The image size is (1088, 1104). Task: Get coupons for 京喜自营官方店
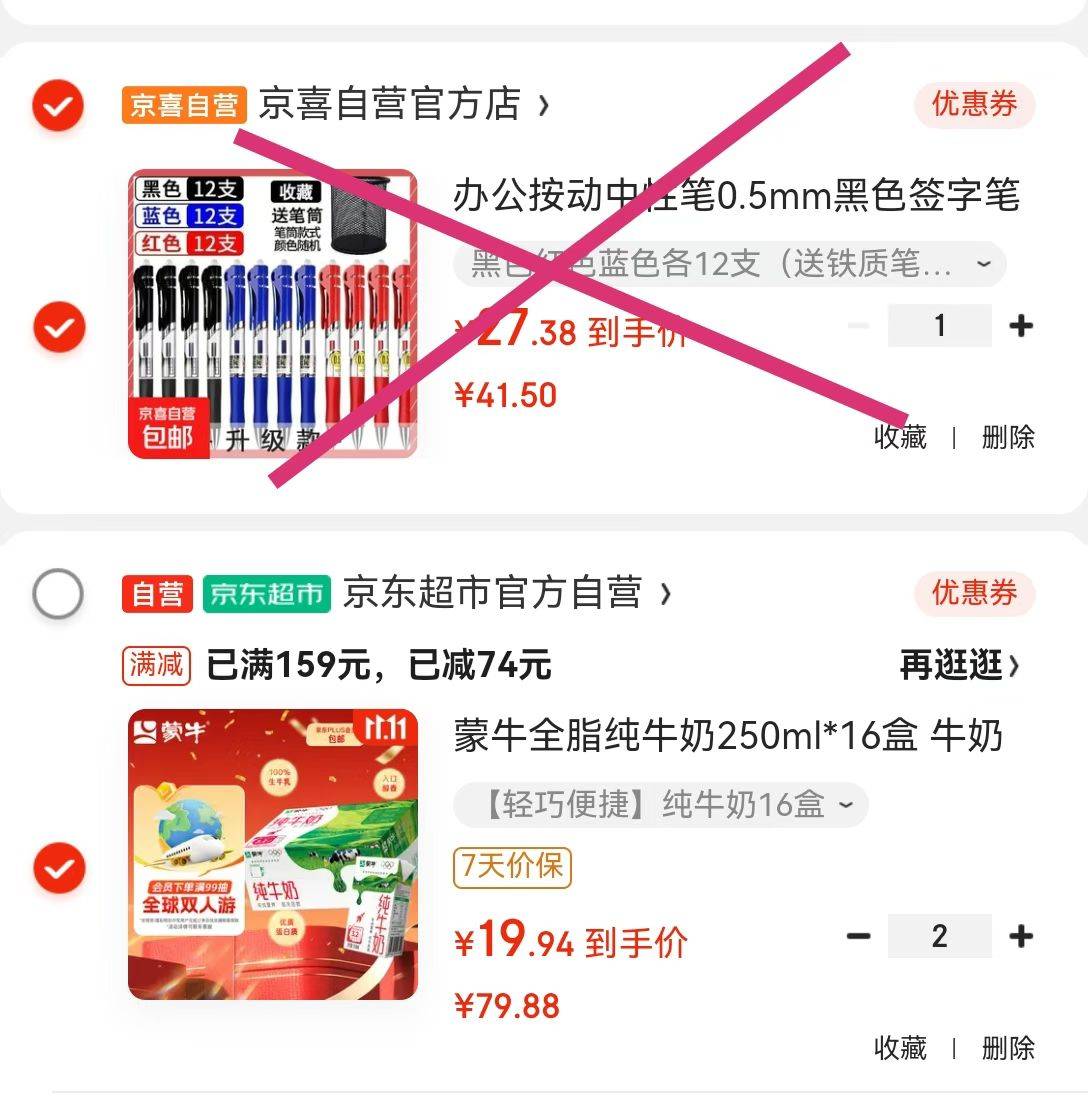point(974,104)
